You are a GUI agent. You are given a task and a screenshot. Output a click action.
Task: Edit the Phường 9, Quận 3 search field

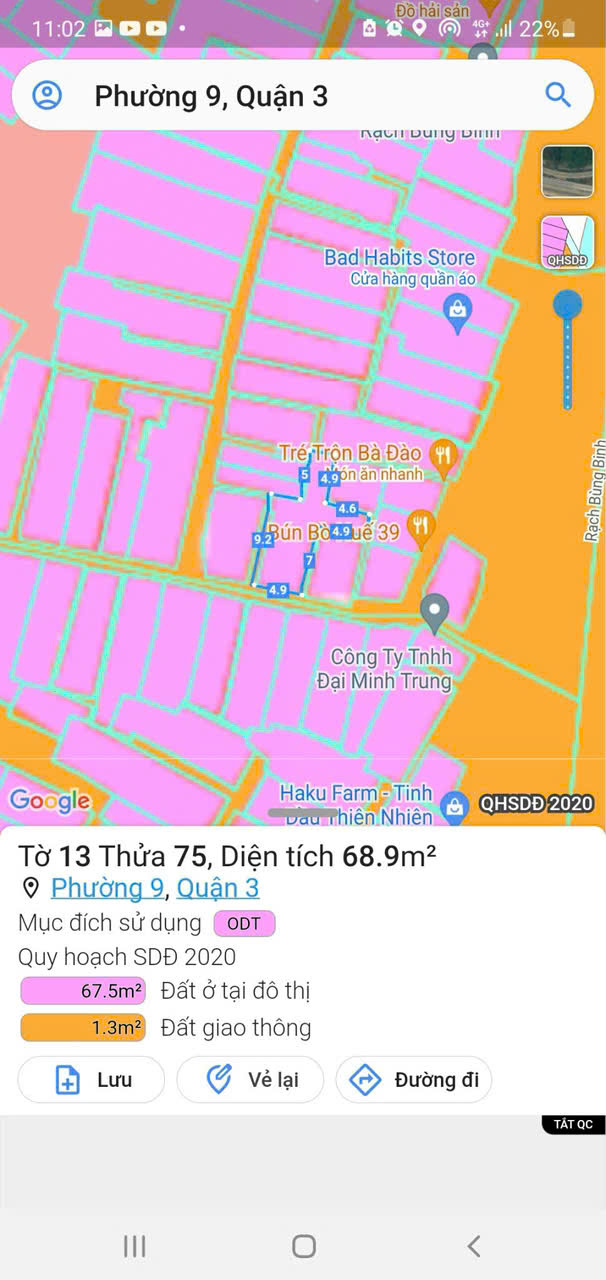pyautogui.click(x=302, y=96)
